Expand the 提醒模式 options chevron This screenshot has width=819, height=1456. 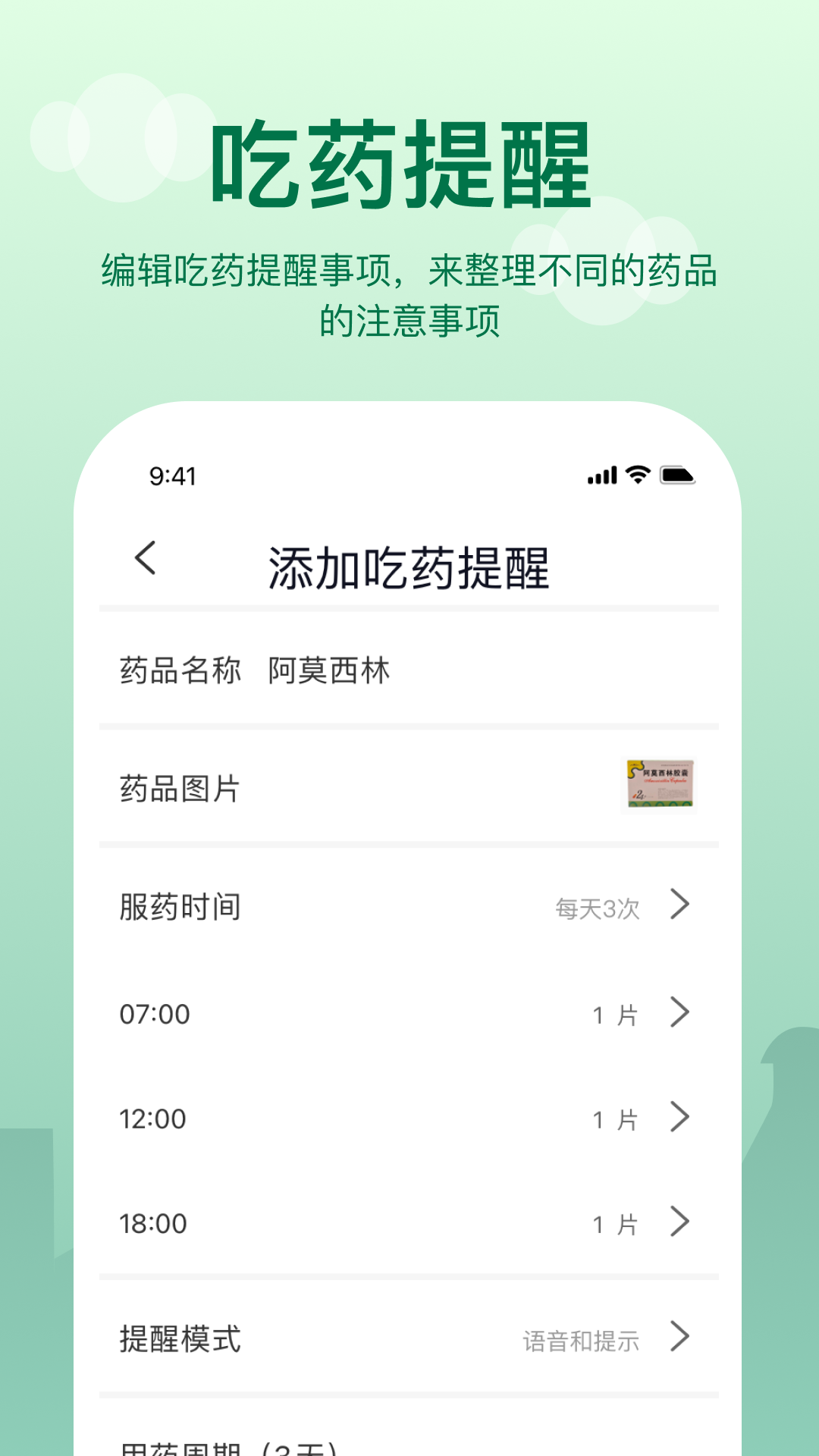click(681, 1338)
